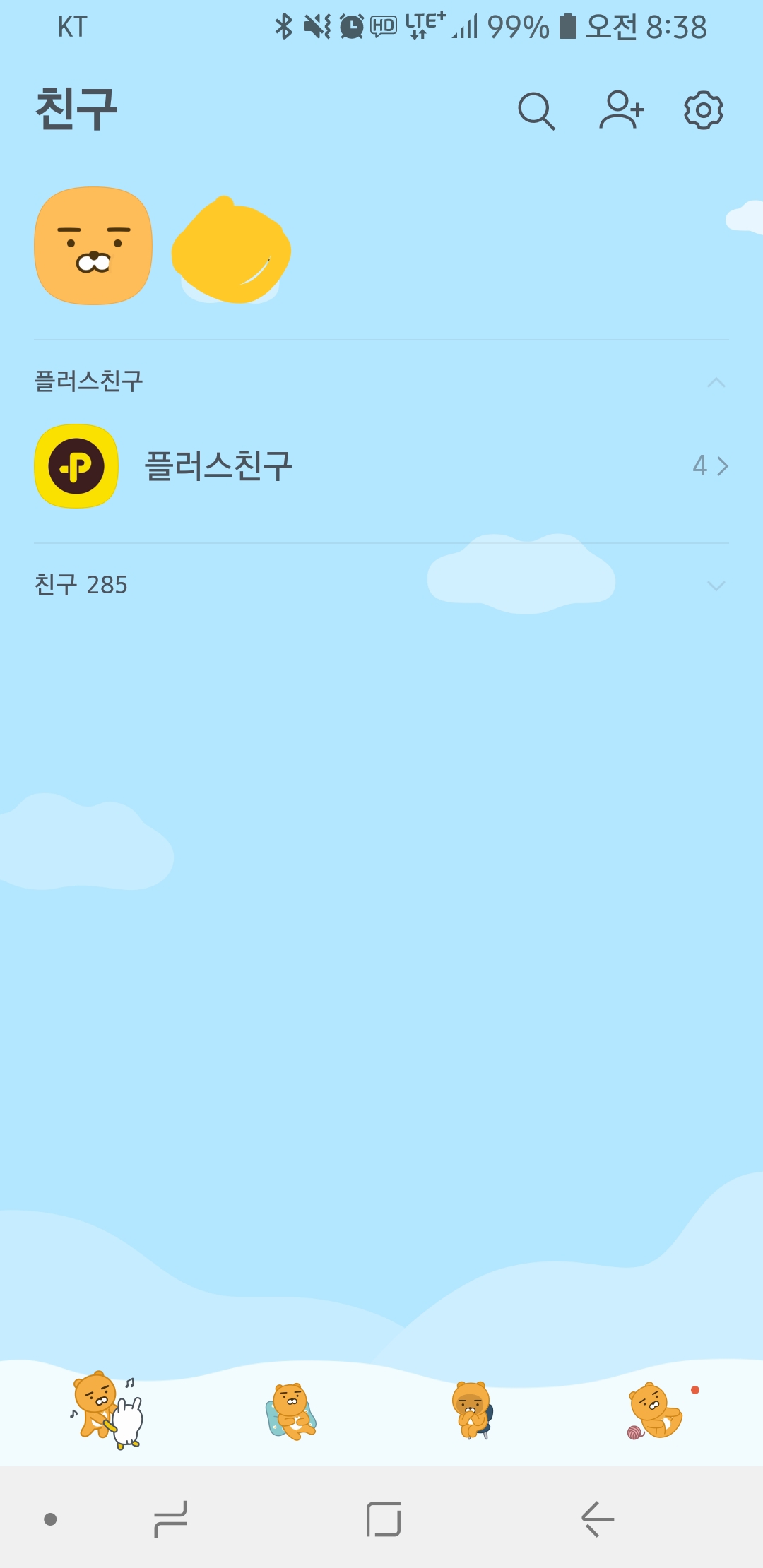Collapse the 플러스친구 section
Viewport: 763px width, 1568px height.
coord(716,382)
